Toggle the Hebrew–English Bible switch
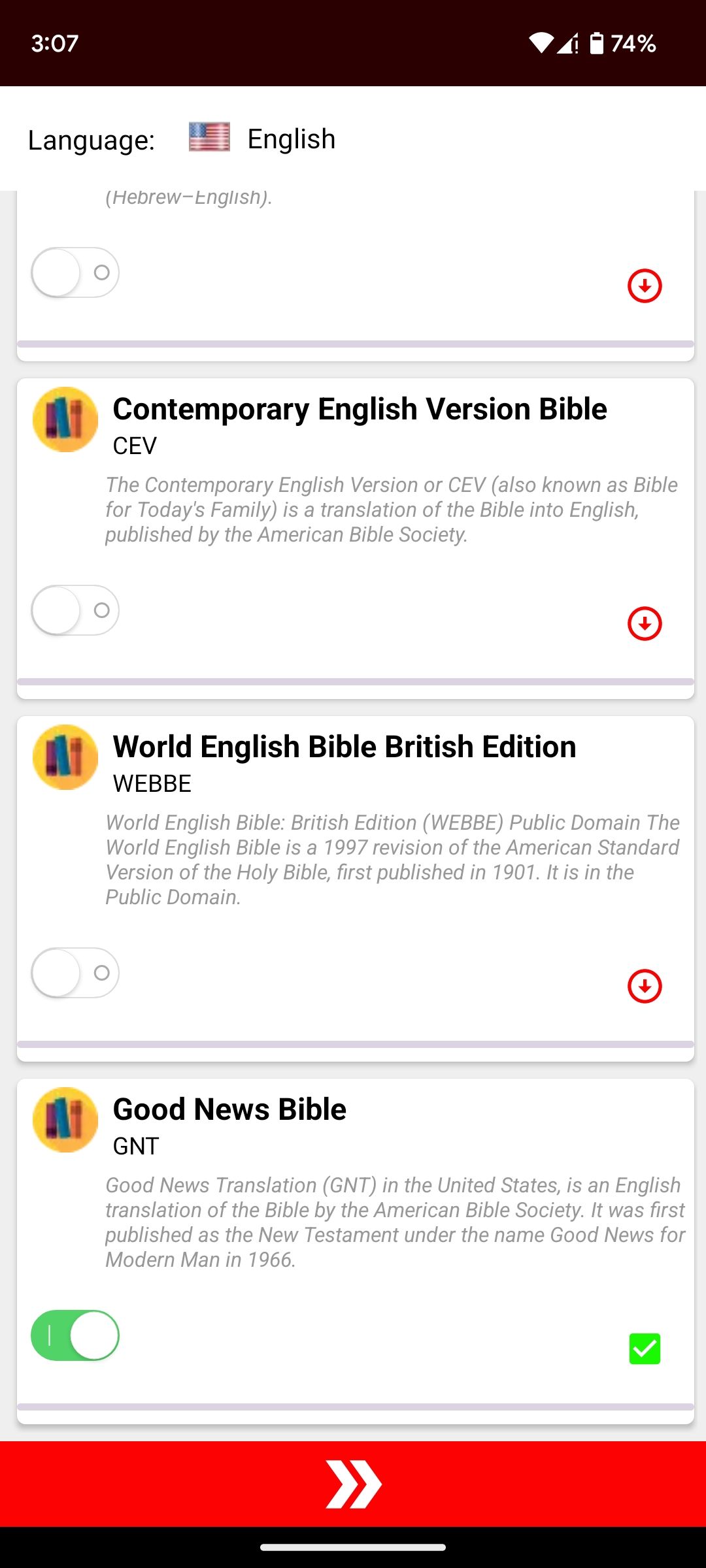Screen dimensions: 706x1568 [75, 272]
